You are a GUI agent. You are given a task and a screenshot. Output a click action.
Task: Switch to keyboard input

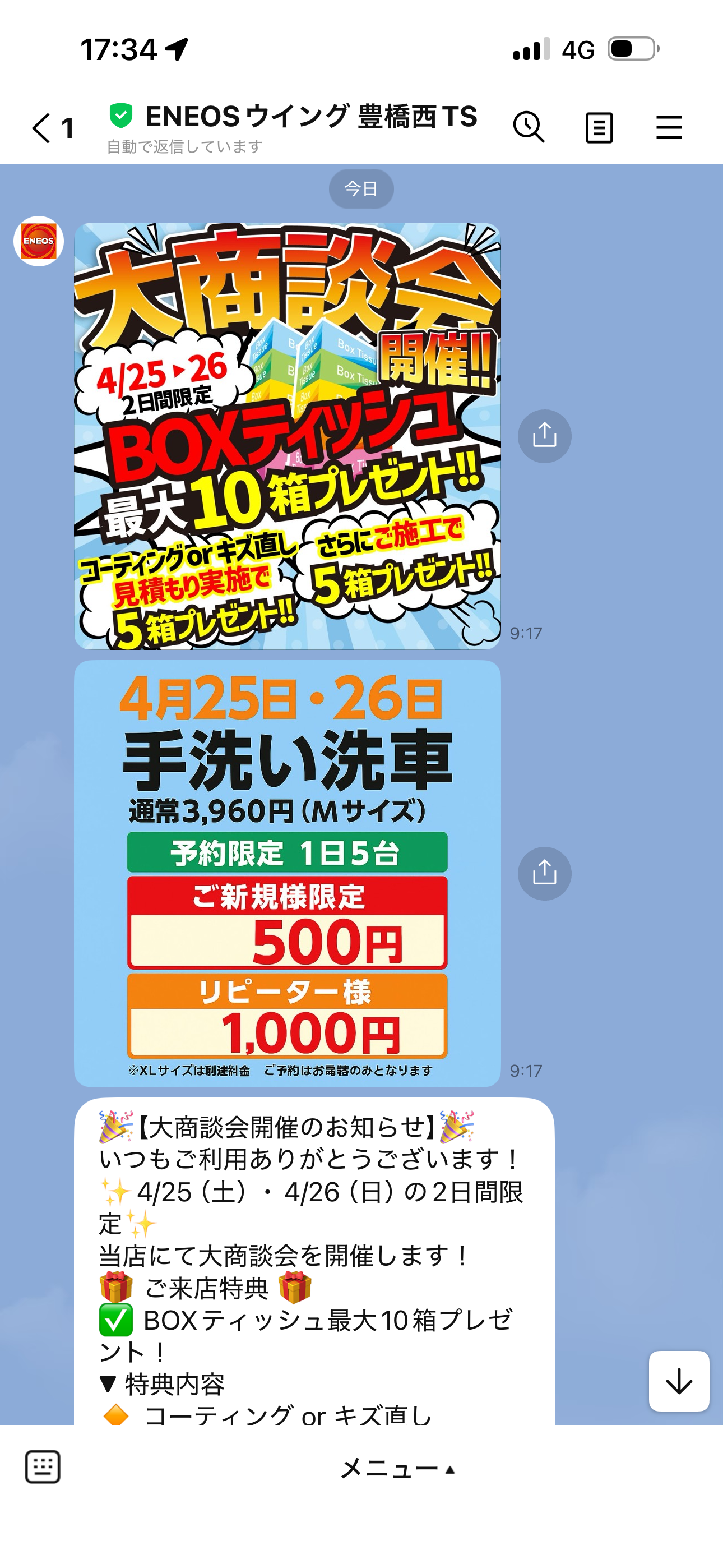(43, 1467)
